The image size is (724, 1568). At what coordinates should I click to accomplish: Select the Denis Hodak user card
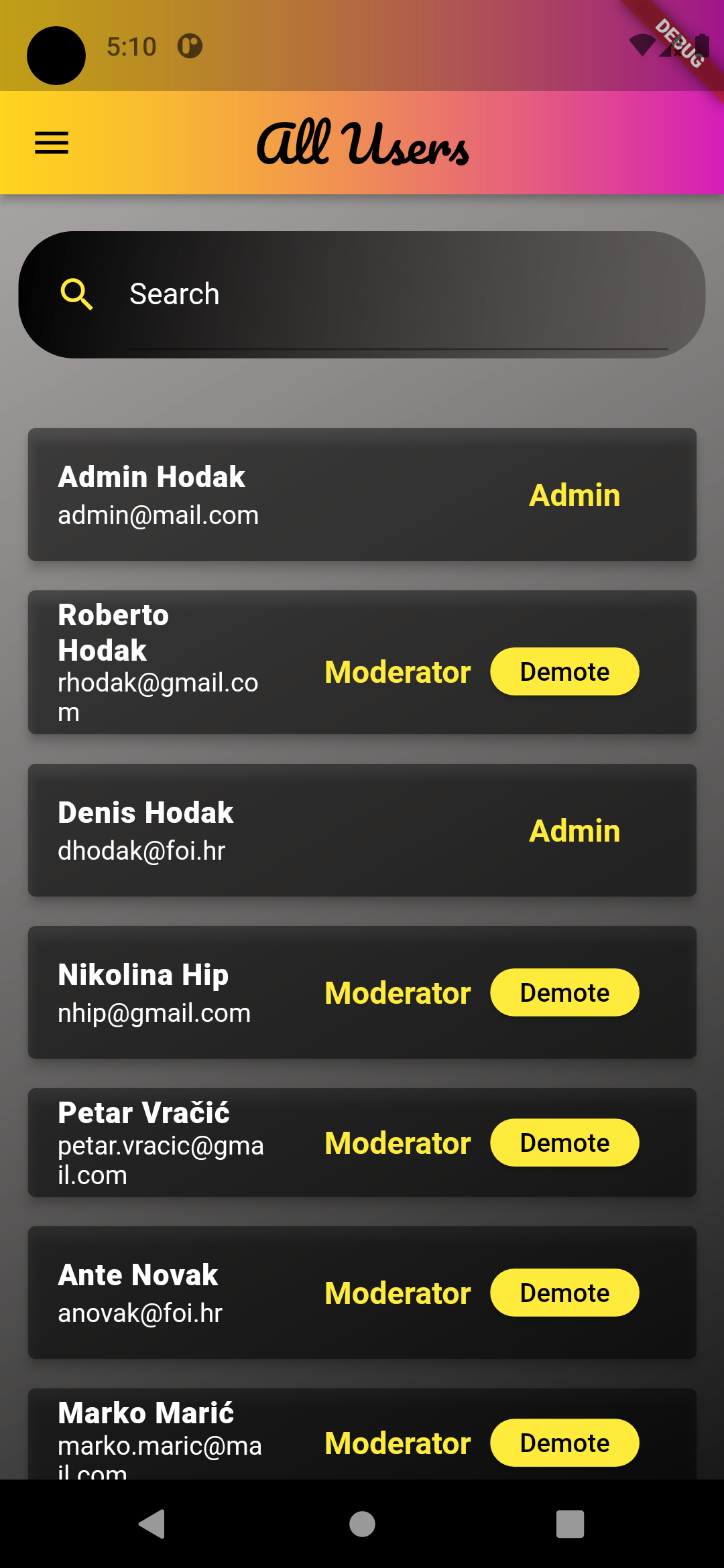click(x=268, y=830)
